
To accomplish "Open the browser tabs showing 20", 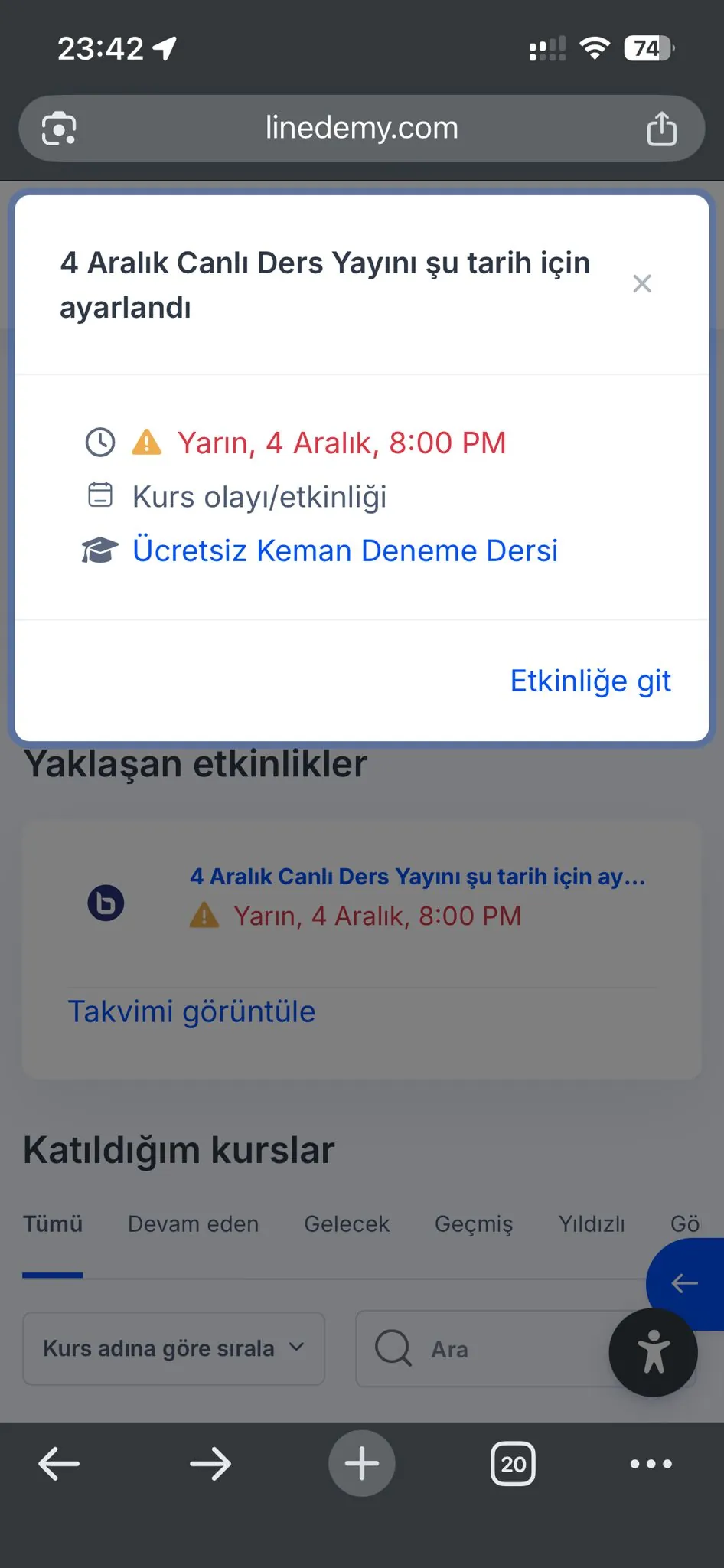I will coord(514,1463).
